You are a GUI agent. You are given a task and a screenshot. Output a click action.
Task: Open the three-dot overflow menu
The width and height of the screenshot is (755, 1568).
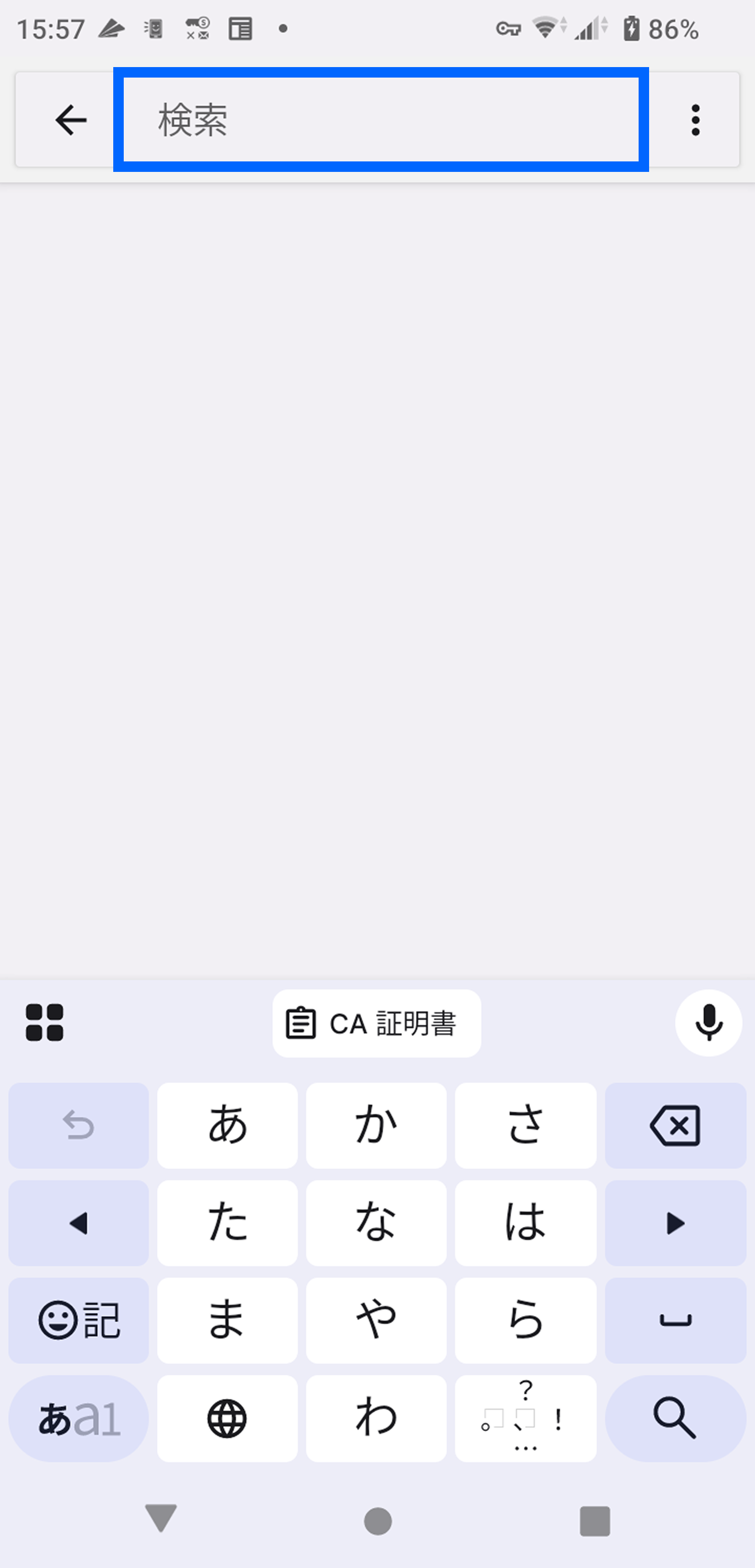(x=695, y=119)
